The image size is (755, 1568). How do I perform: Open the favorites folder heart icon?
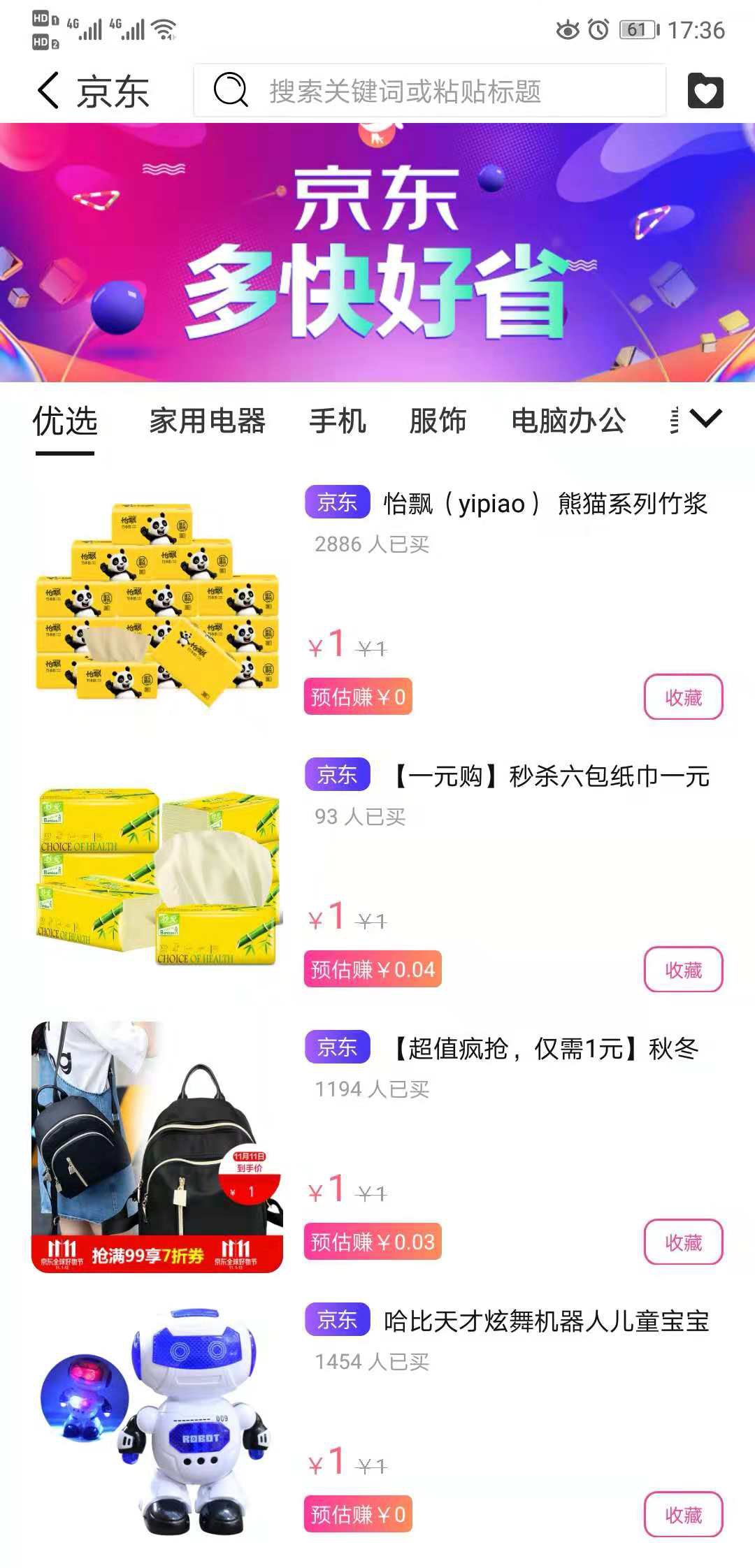[705, 91]
